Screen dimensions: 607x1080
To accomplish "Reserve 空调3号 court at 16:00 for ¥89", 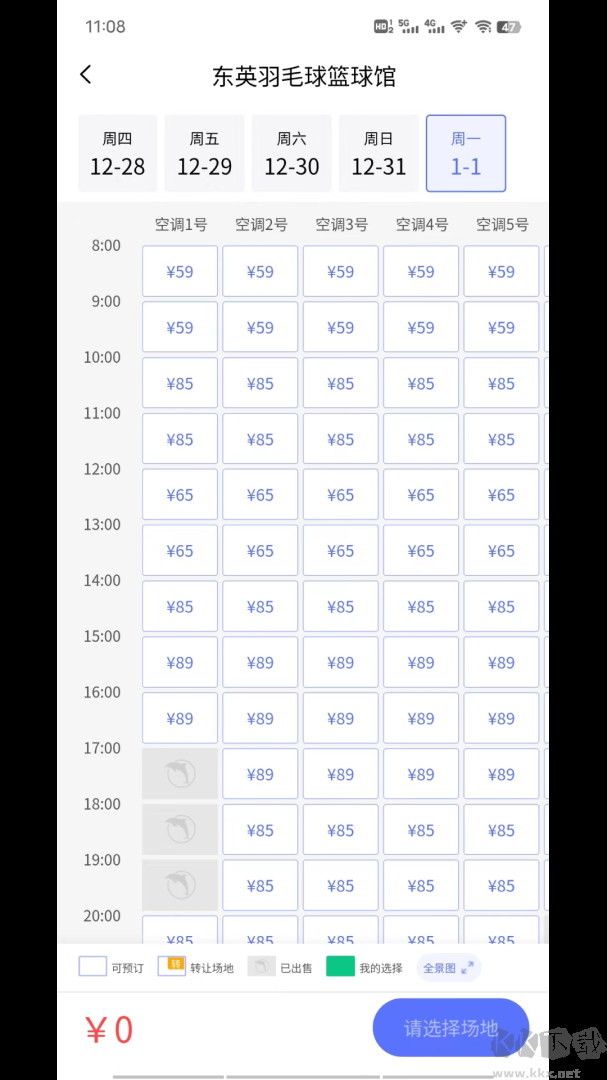I will 341,719.
